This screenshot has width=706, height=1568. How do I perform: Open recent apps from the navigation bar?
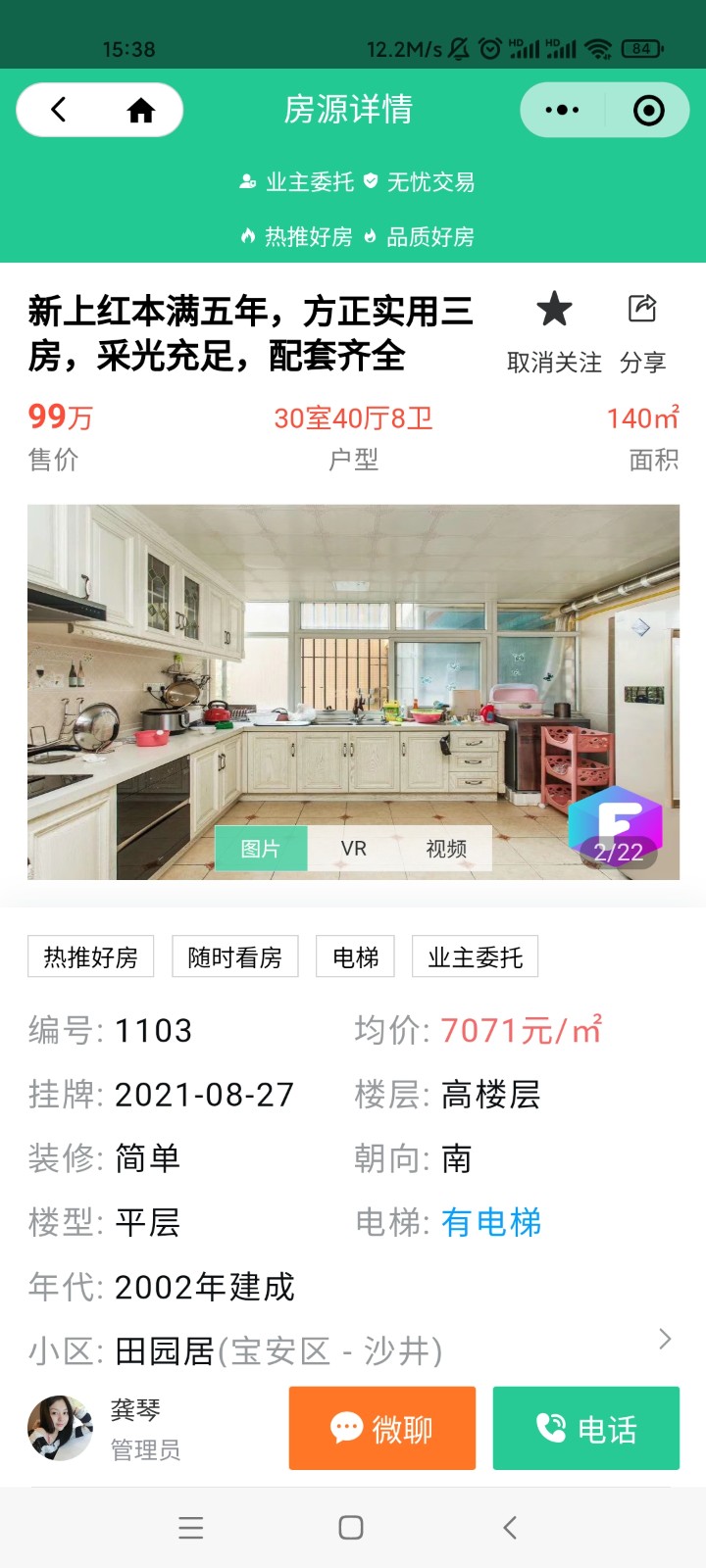coord(191,1528)
